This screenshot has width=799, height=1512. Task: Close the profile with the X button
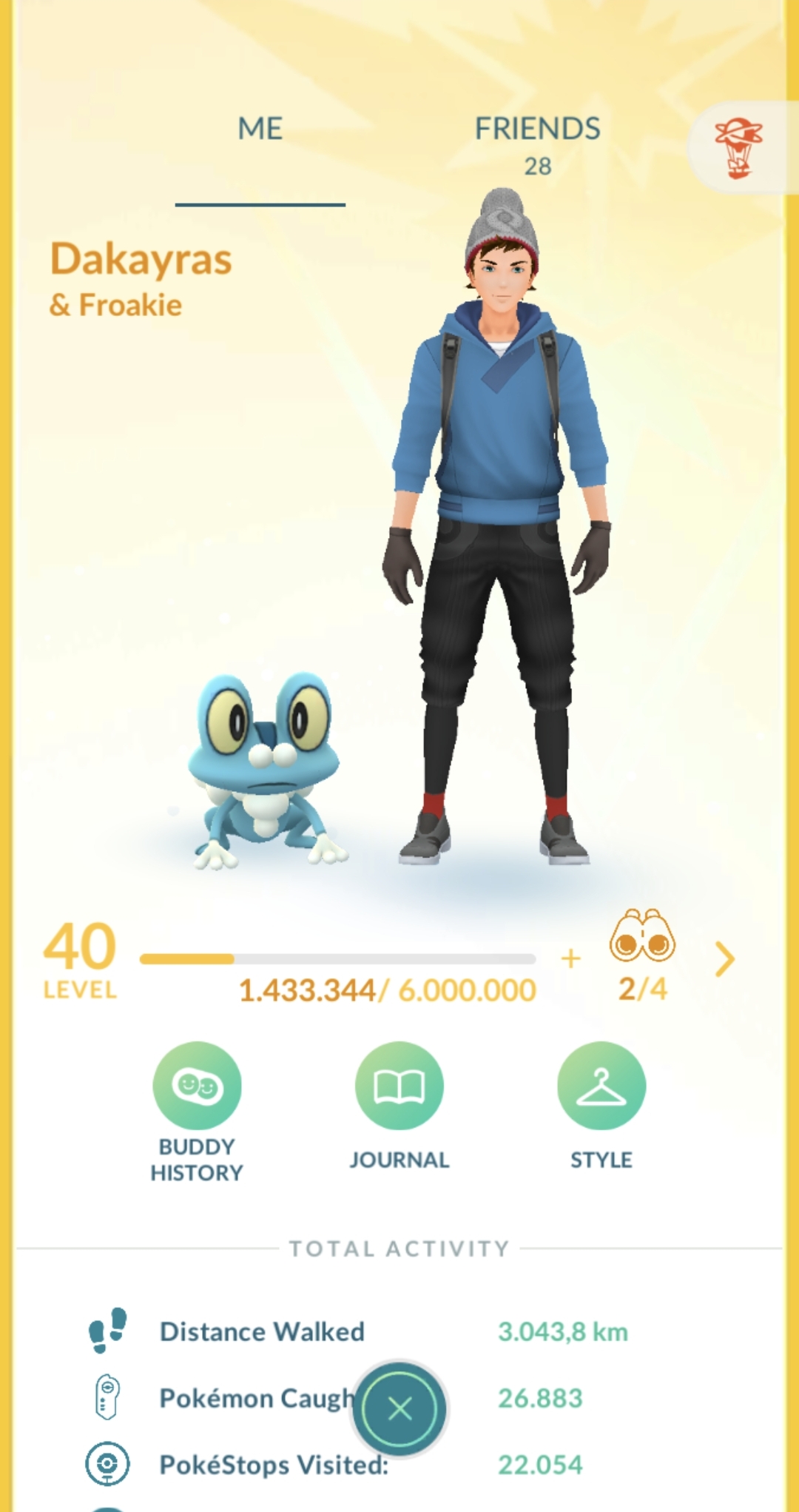399,1409
